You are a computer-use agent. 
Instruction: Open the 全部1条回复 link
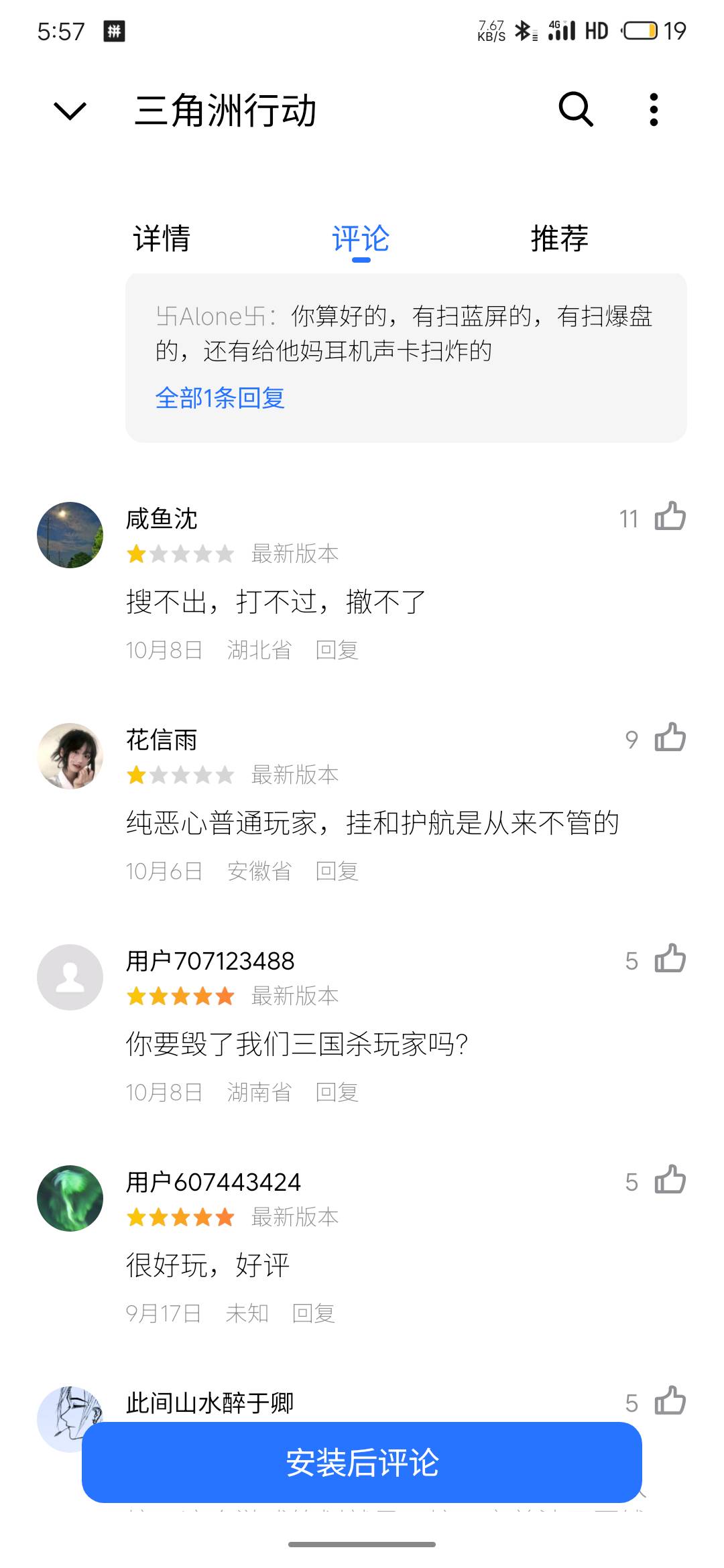pyautogui.click(x=220, y=398)
